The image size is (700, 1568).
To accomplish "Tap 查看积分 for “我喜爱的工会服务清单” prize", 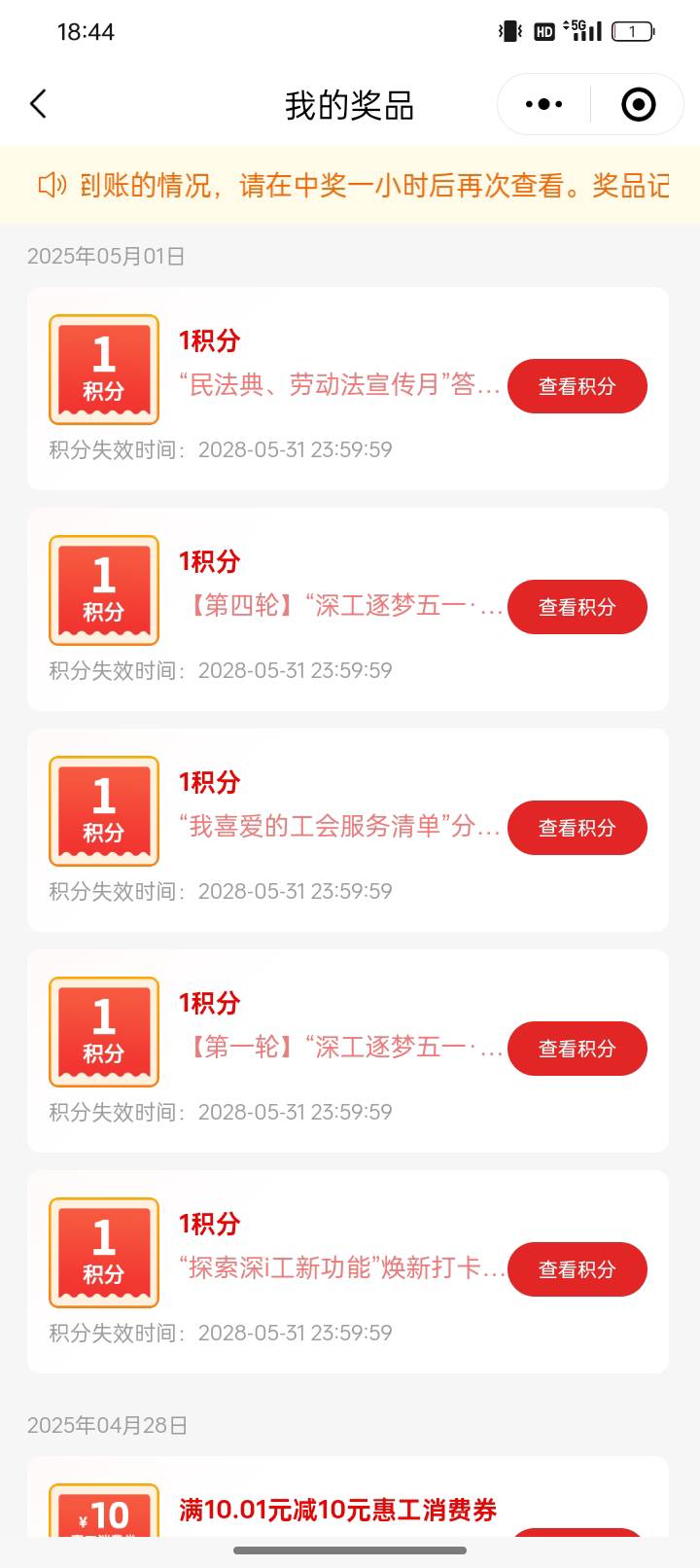I will [577, 828].
